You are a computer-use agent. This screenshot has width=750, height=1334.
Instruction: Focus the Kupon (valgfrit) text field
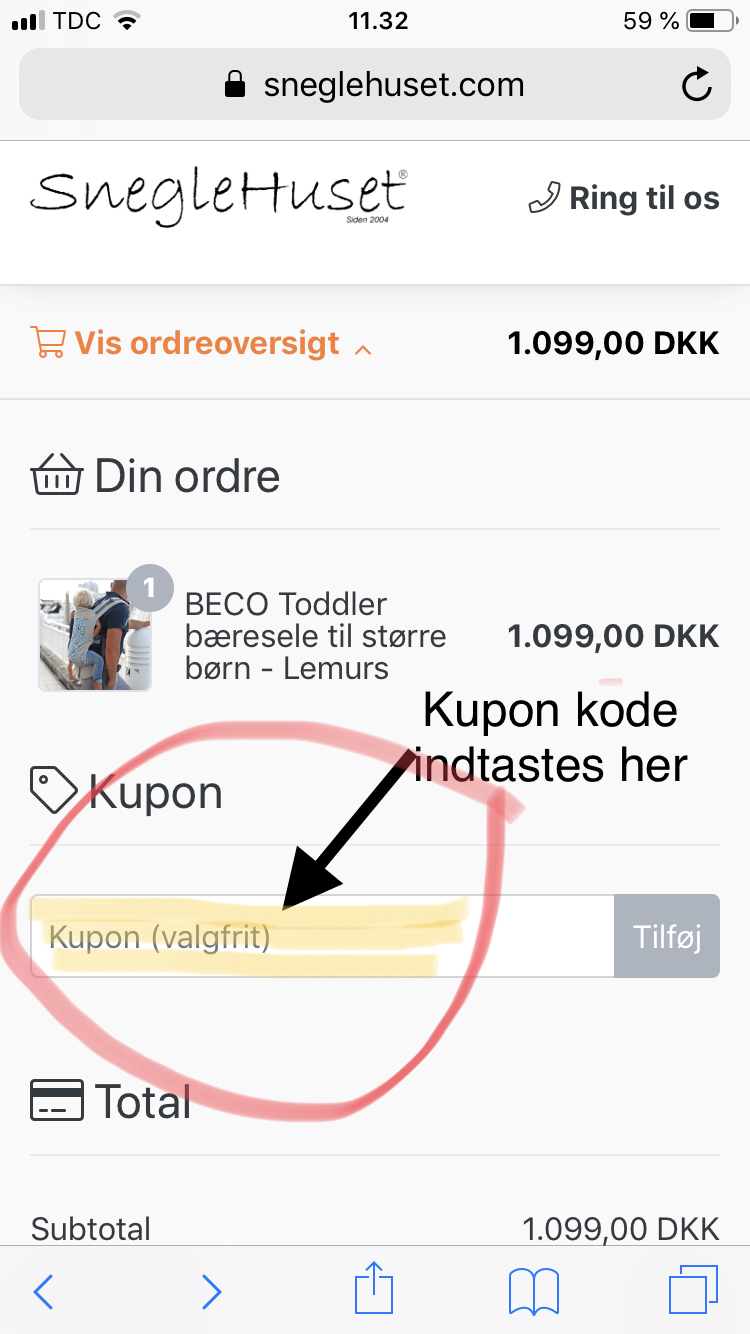point(322,937)
